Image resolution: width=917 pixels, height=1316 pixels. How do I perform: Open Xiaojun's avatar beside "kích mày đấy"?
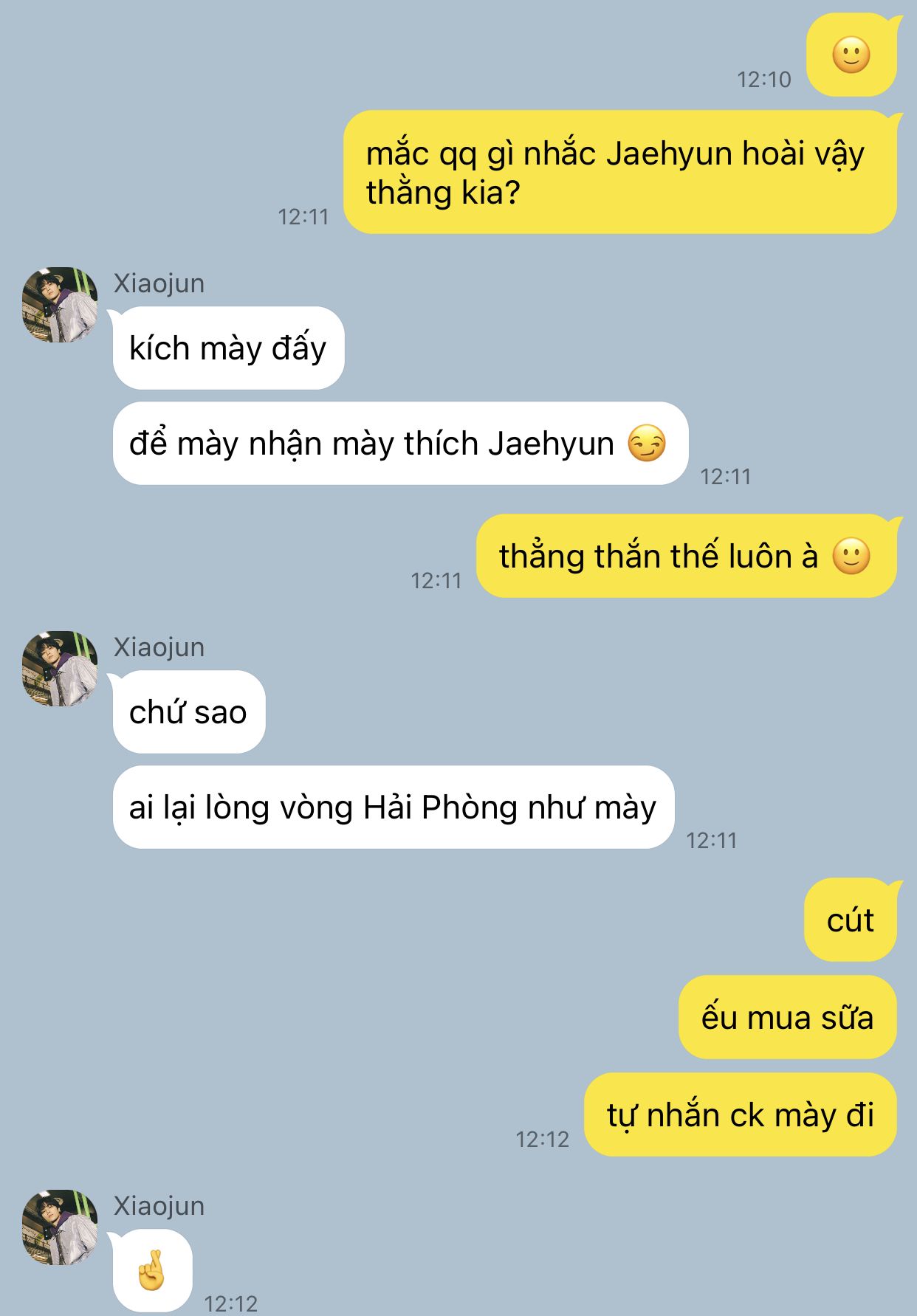point(60,305)
